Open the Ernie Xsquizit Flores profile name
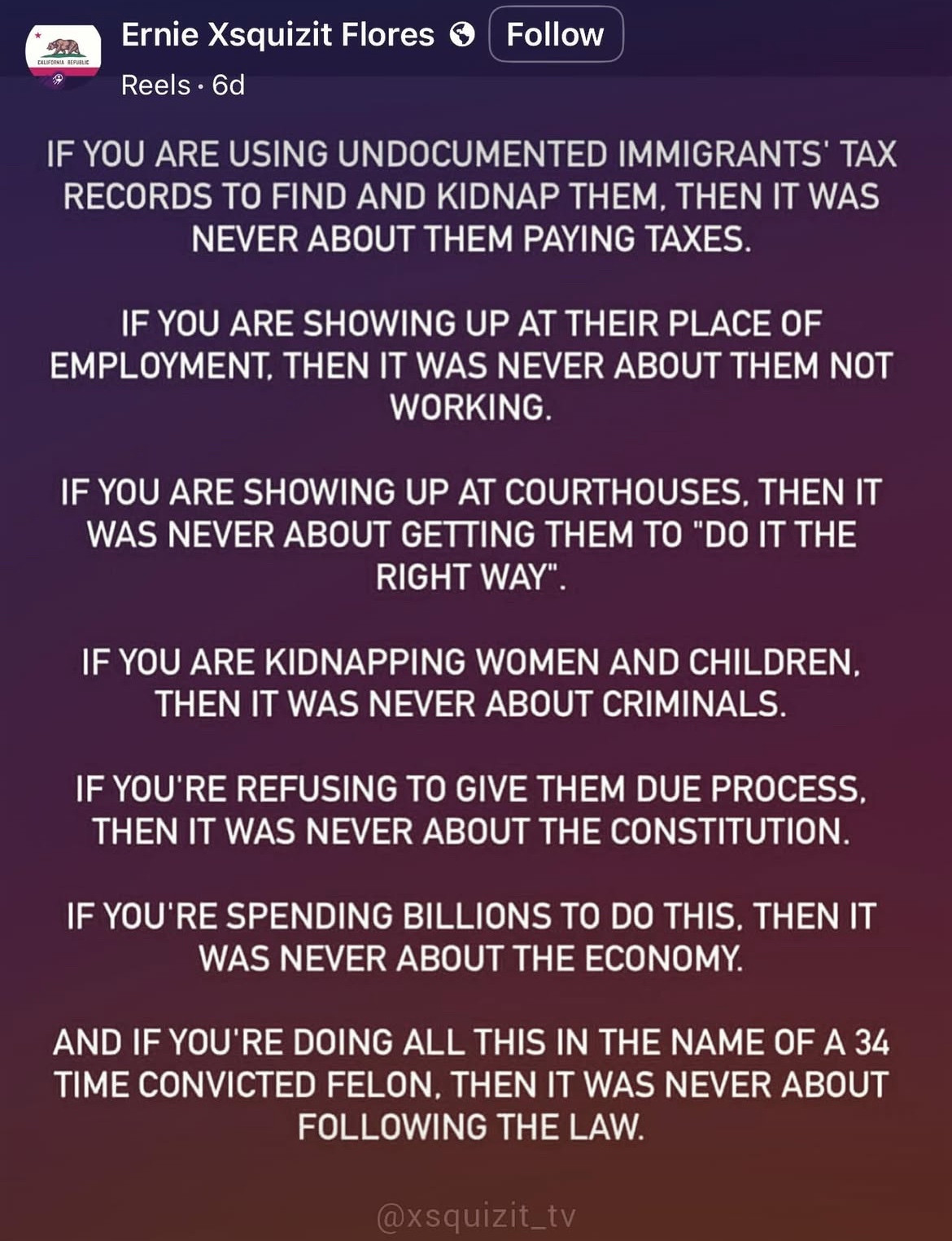Screen dimensions: 952x1241 click(277, 35)
